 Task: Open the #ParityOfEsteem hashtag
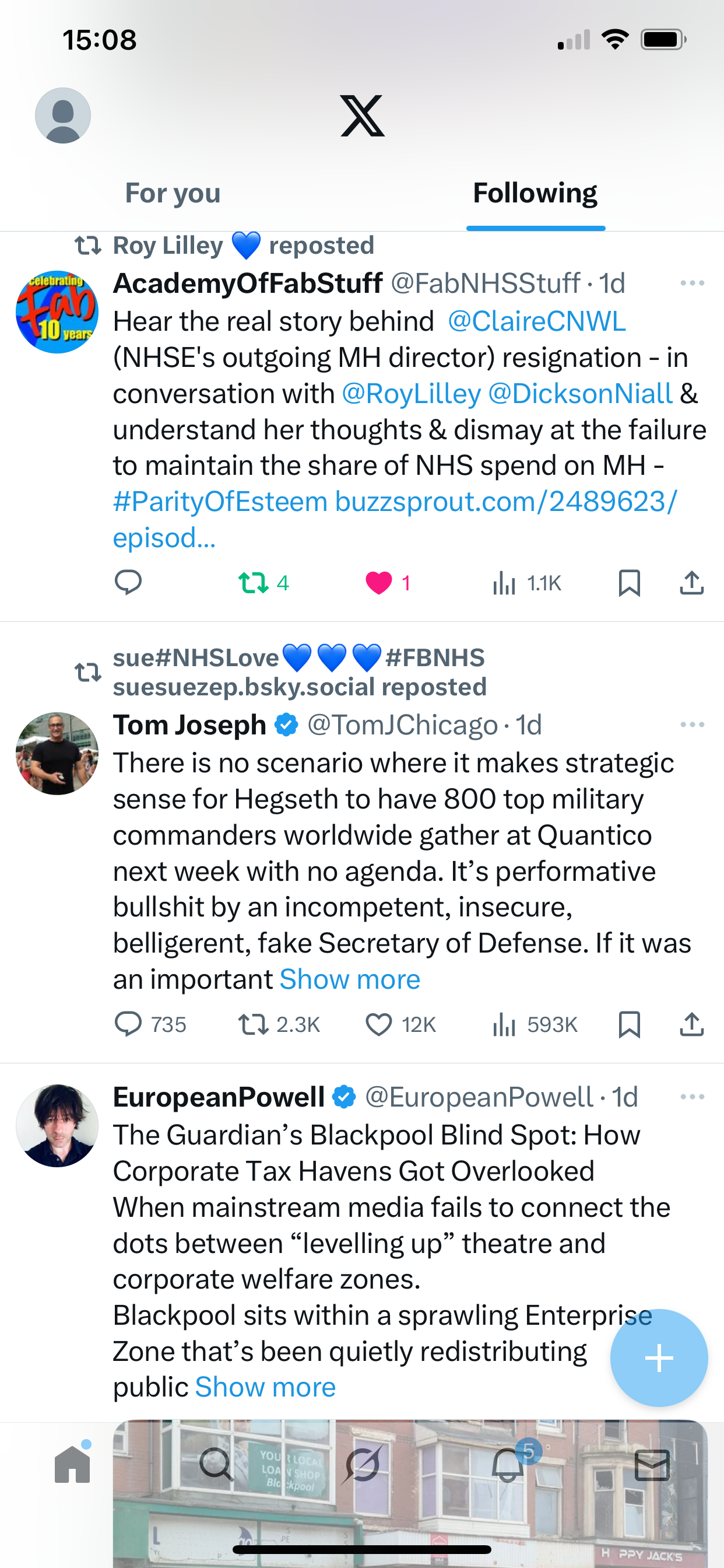click(x=220, y=502)
